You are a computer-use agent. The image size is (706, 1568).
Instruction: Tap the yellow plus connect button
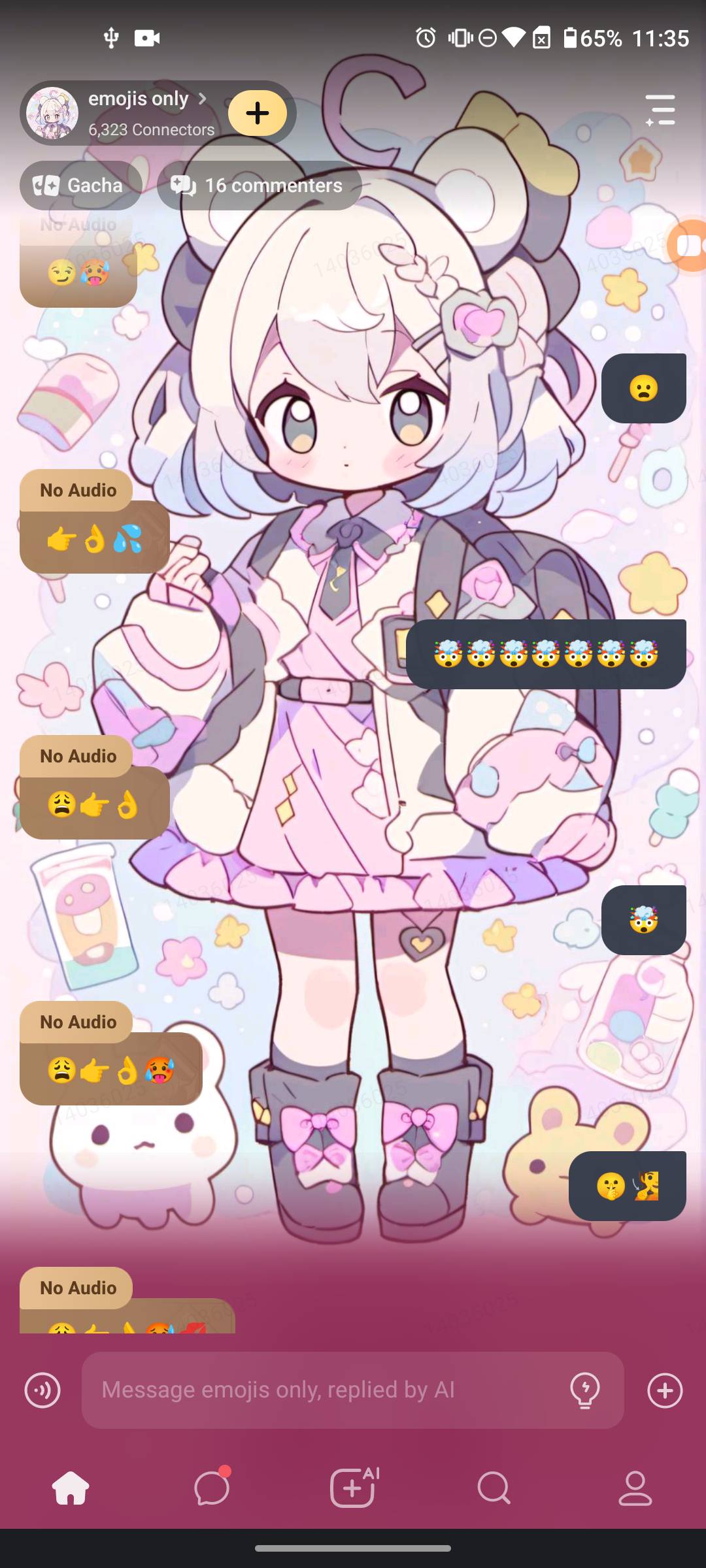(258, 113)
